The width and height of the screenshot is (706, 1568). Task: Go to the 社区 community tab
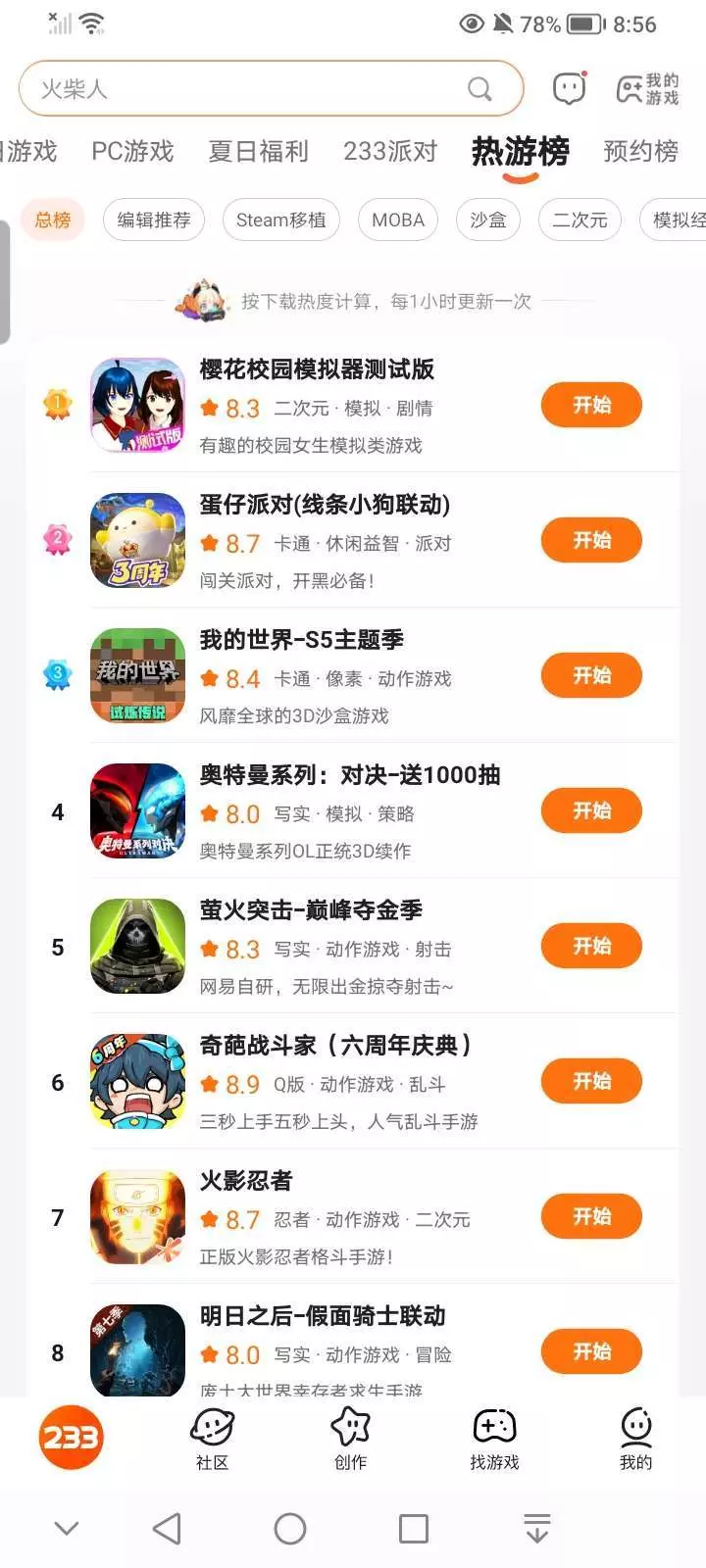(x=212, y=1439)
